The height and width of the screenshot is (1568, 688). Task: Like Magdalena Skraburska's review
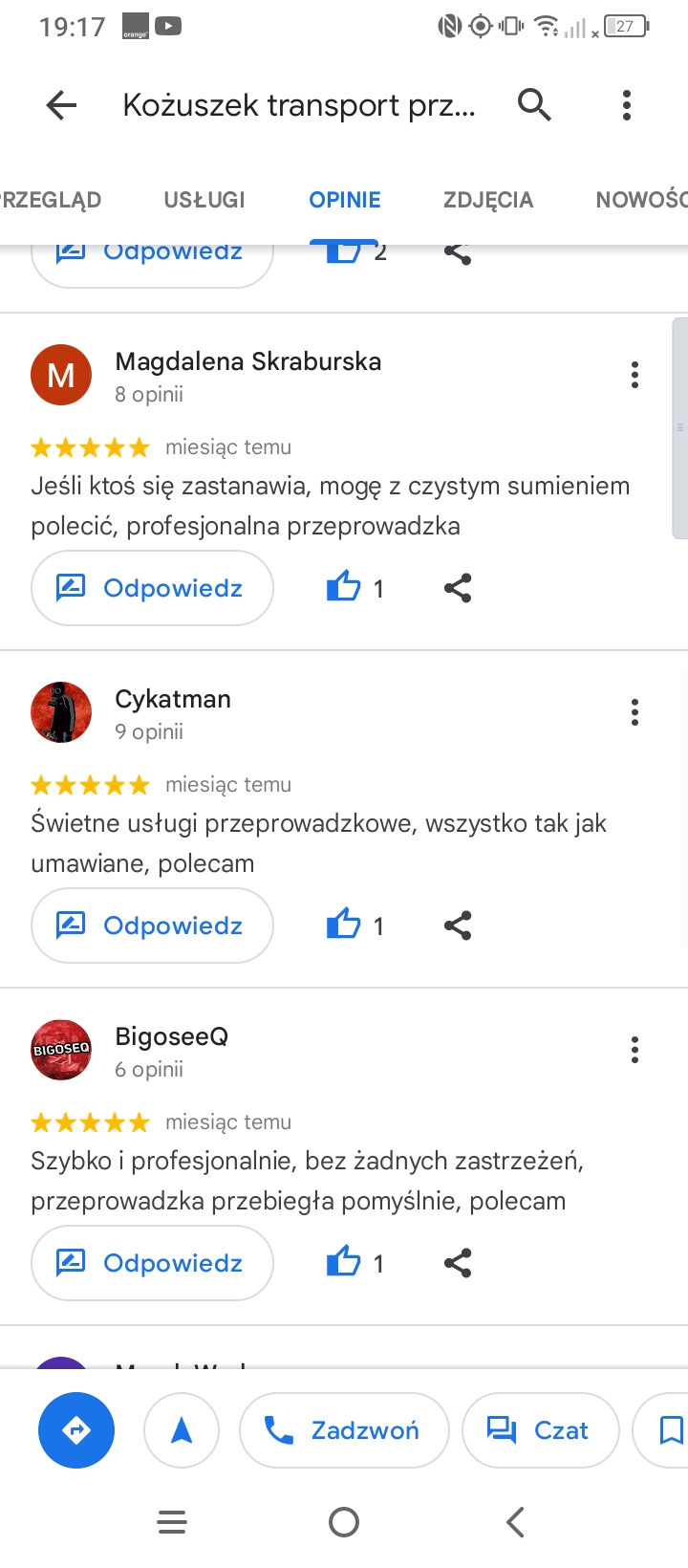tap(344, 587)
